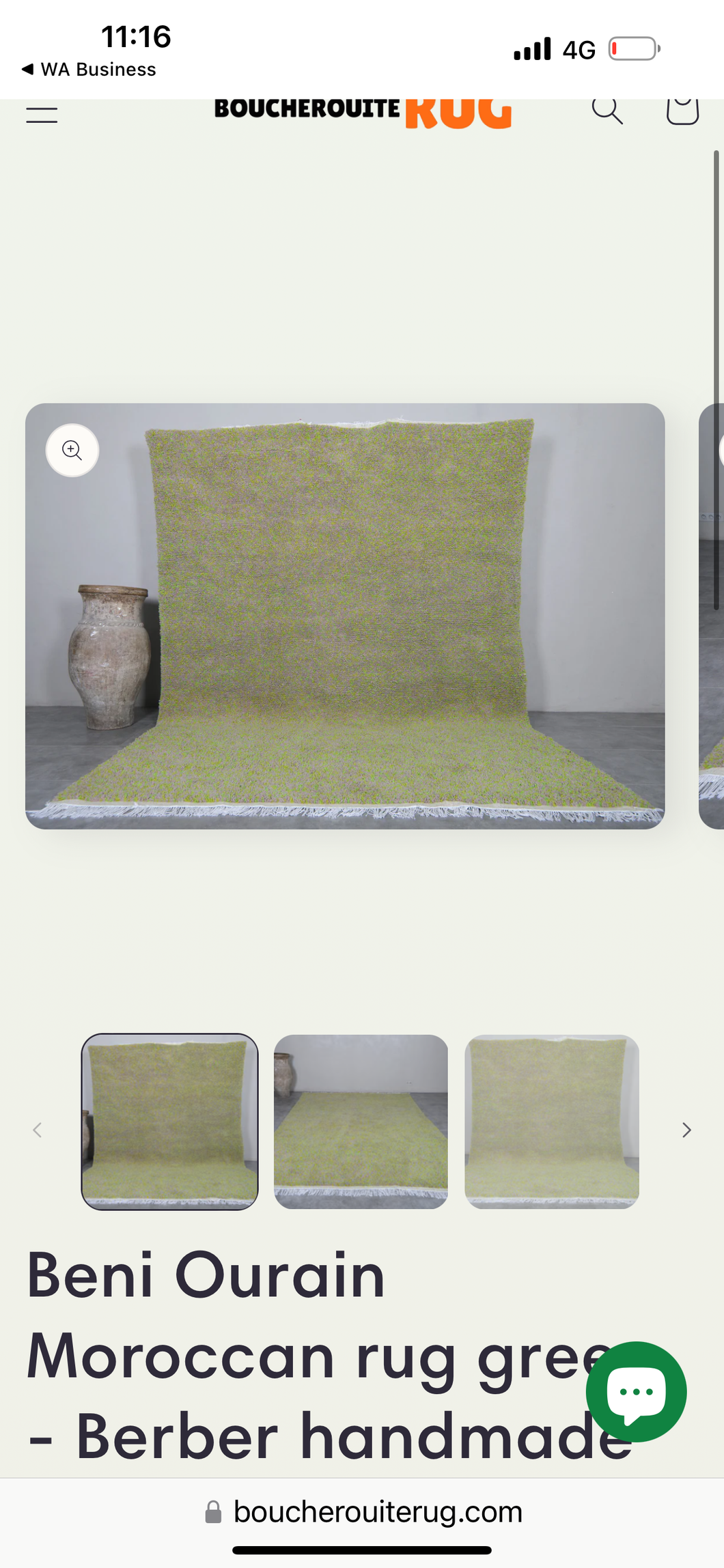Select the first rug thumbnail
This screenshot has width=724, height=1568.
pos(169,1121)
